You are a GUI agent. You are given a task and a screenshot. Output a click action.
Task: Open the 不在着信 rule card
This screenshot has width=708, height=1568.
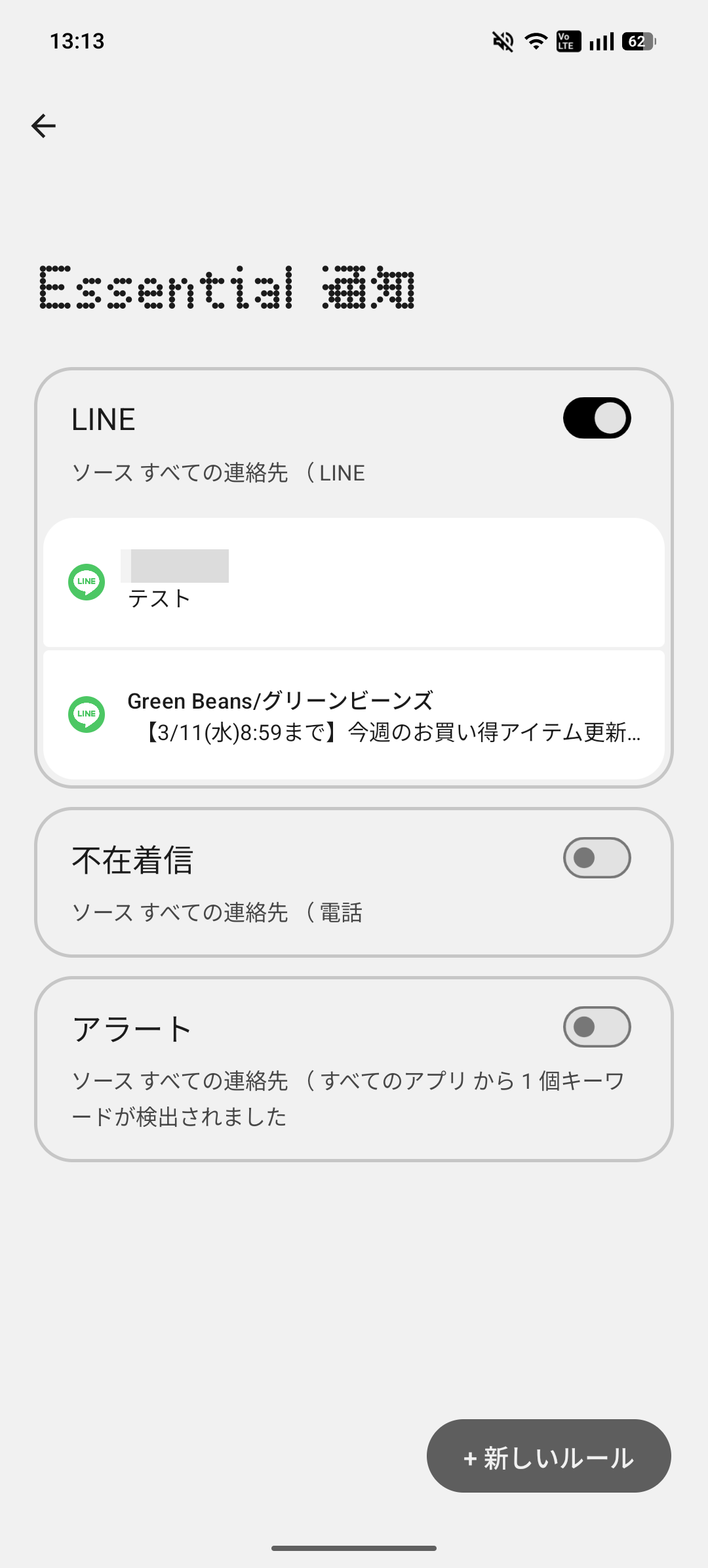click(262, 885)
